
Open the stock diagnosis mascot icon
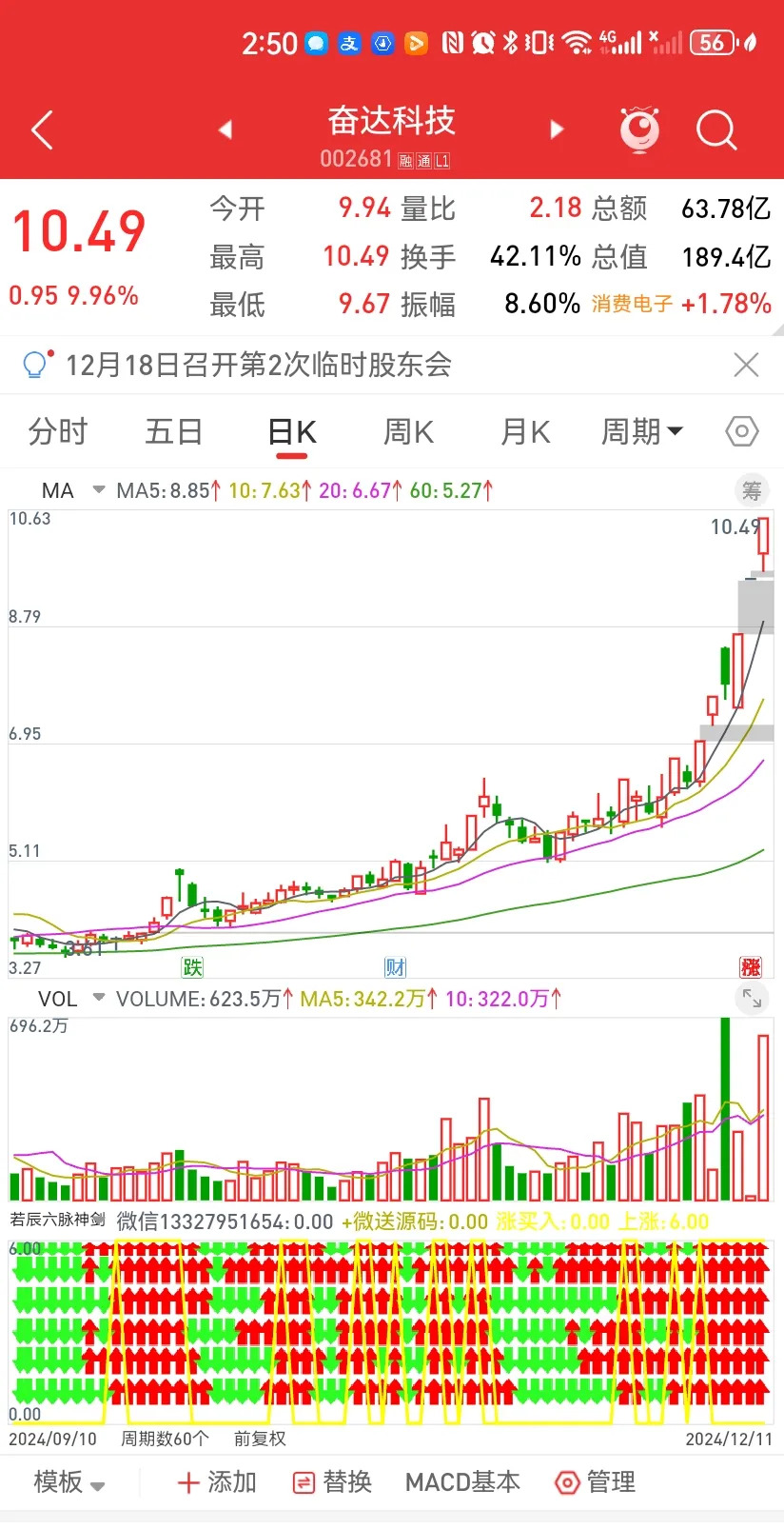click(639, 130)
